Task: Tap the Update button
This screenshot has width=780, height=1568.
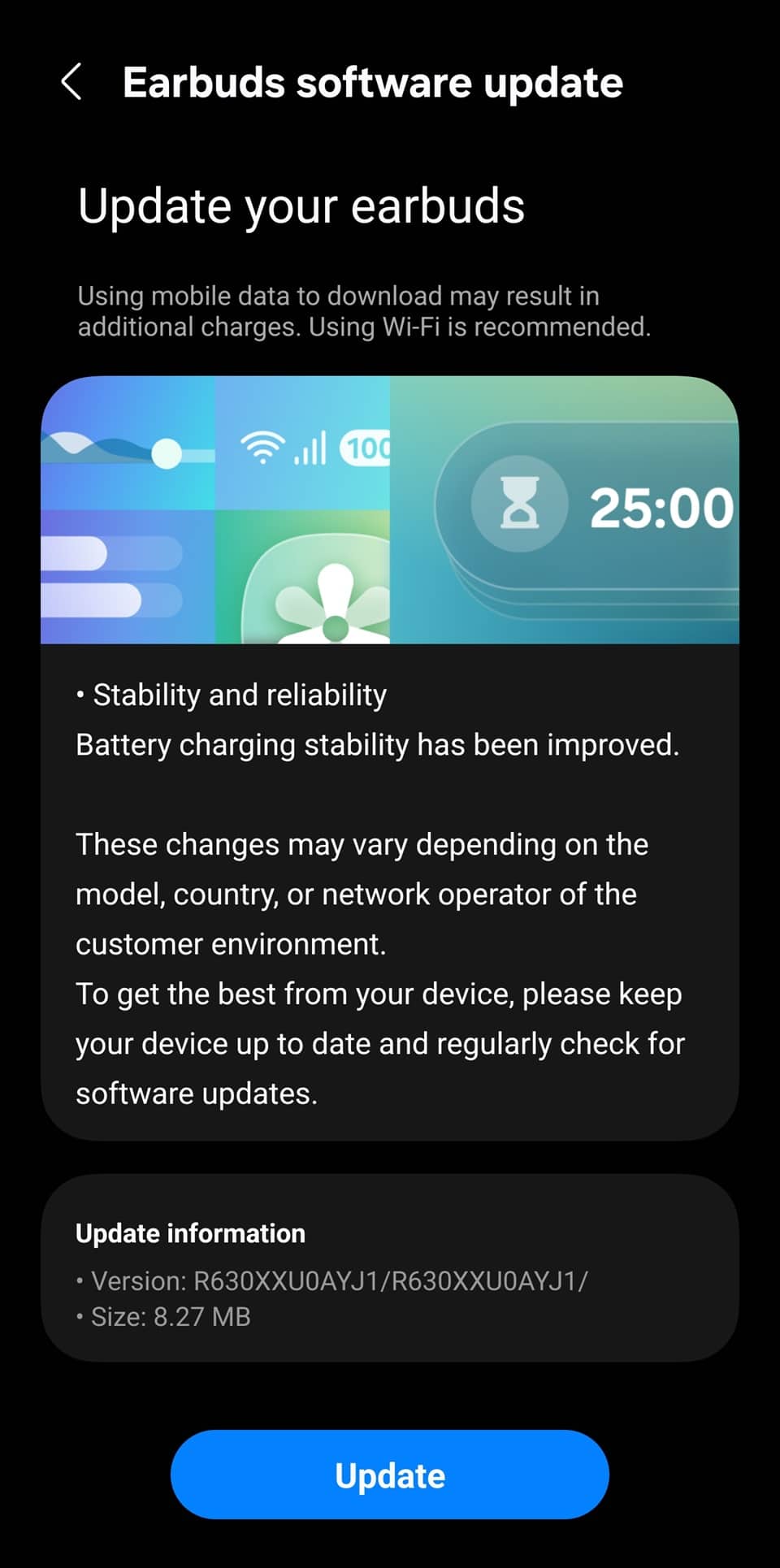Action: click(x=390, y=1475)
